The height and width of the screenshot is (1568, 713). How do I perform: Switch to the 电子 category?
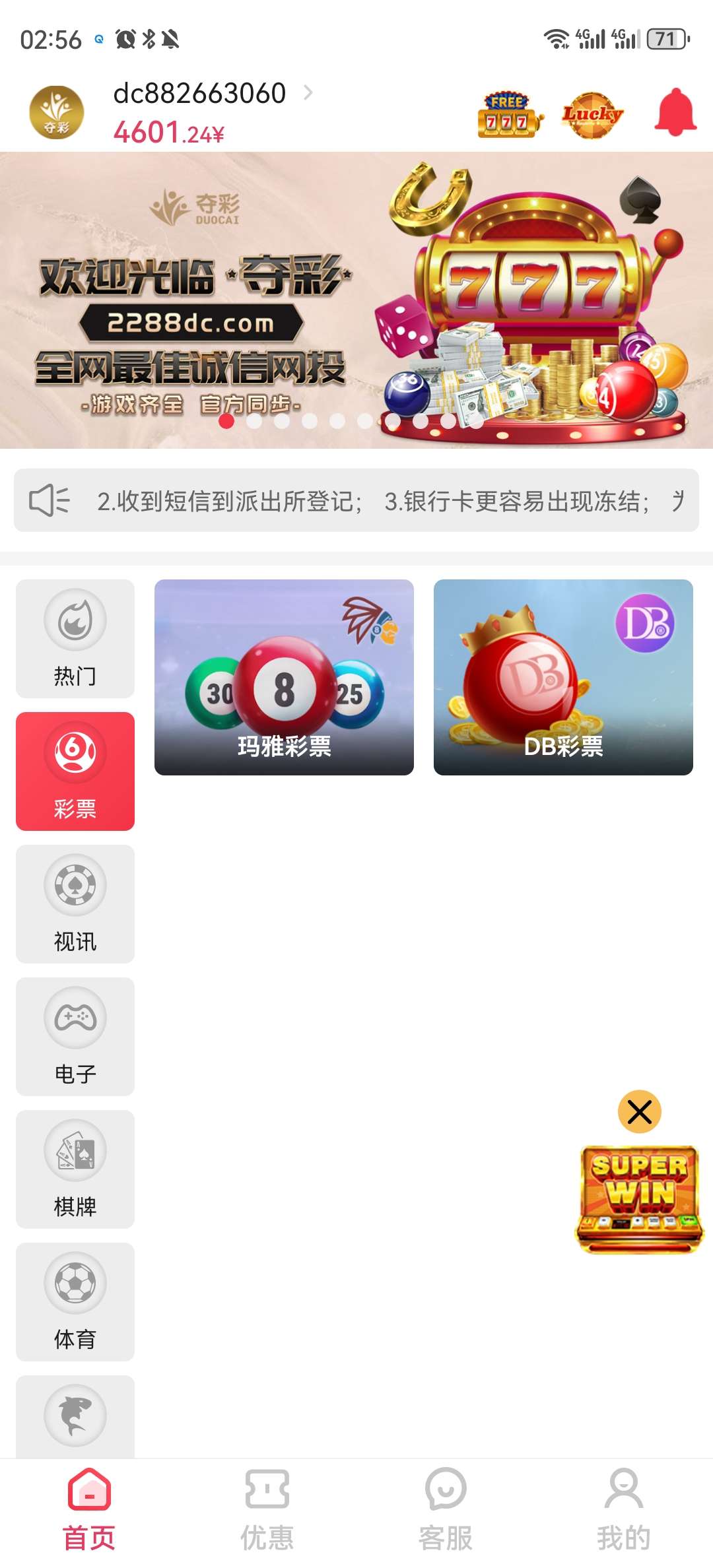pos(75,1036)
